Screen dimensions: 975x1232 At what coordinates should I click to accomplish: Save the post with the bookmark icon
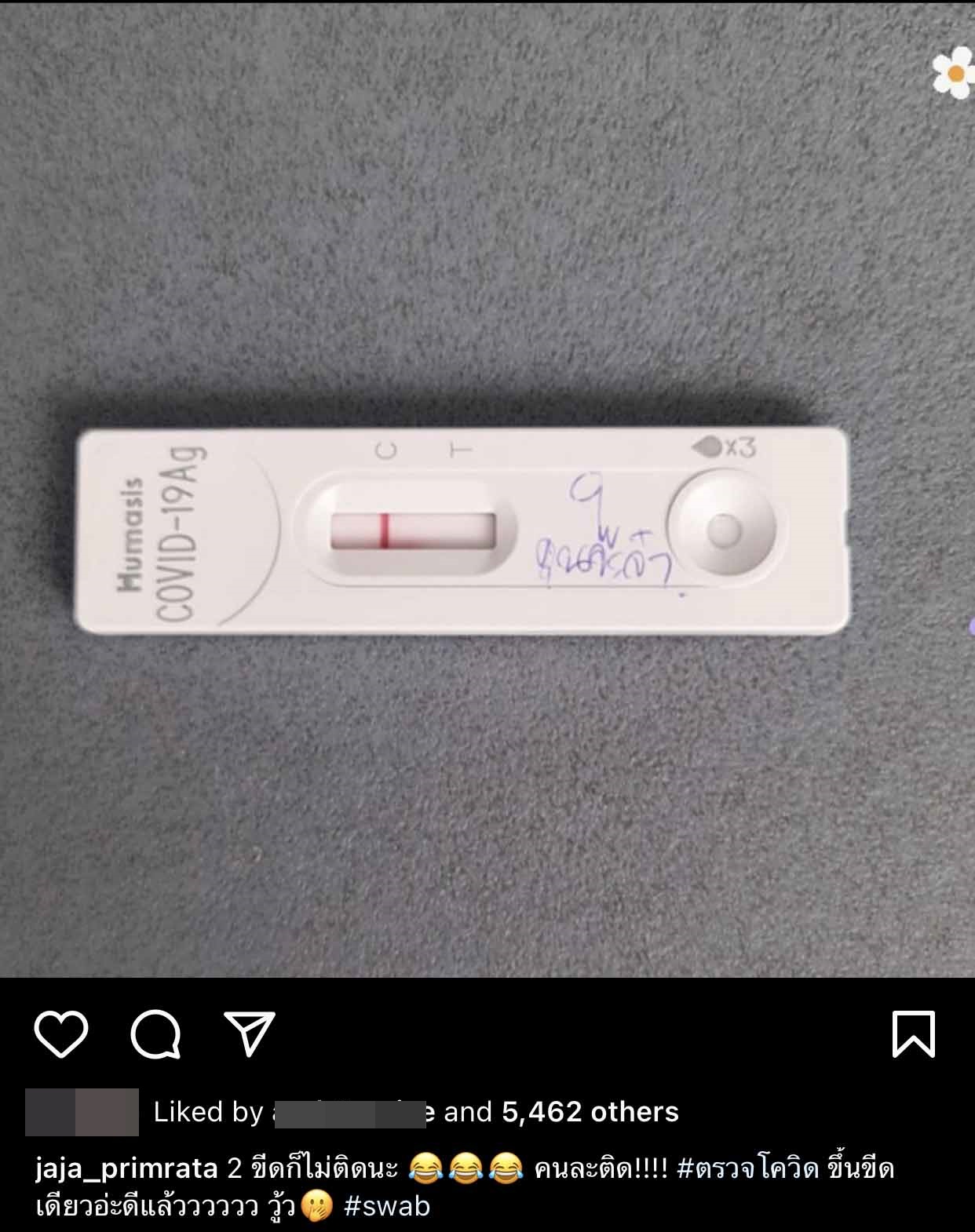coord(915,1033)
